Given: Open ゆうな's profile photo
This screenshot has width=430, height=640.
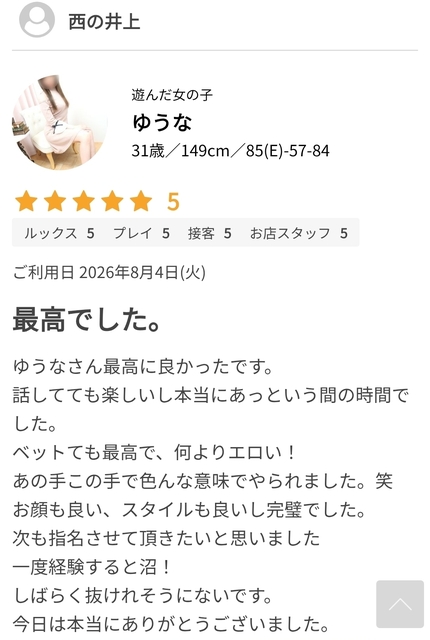Looking at the screenshot, I should [60, 122].
